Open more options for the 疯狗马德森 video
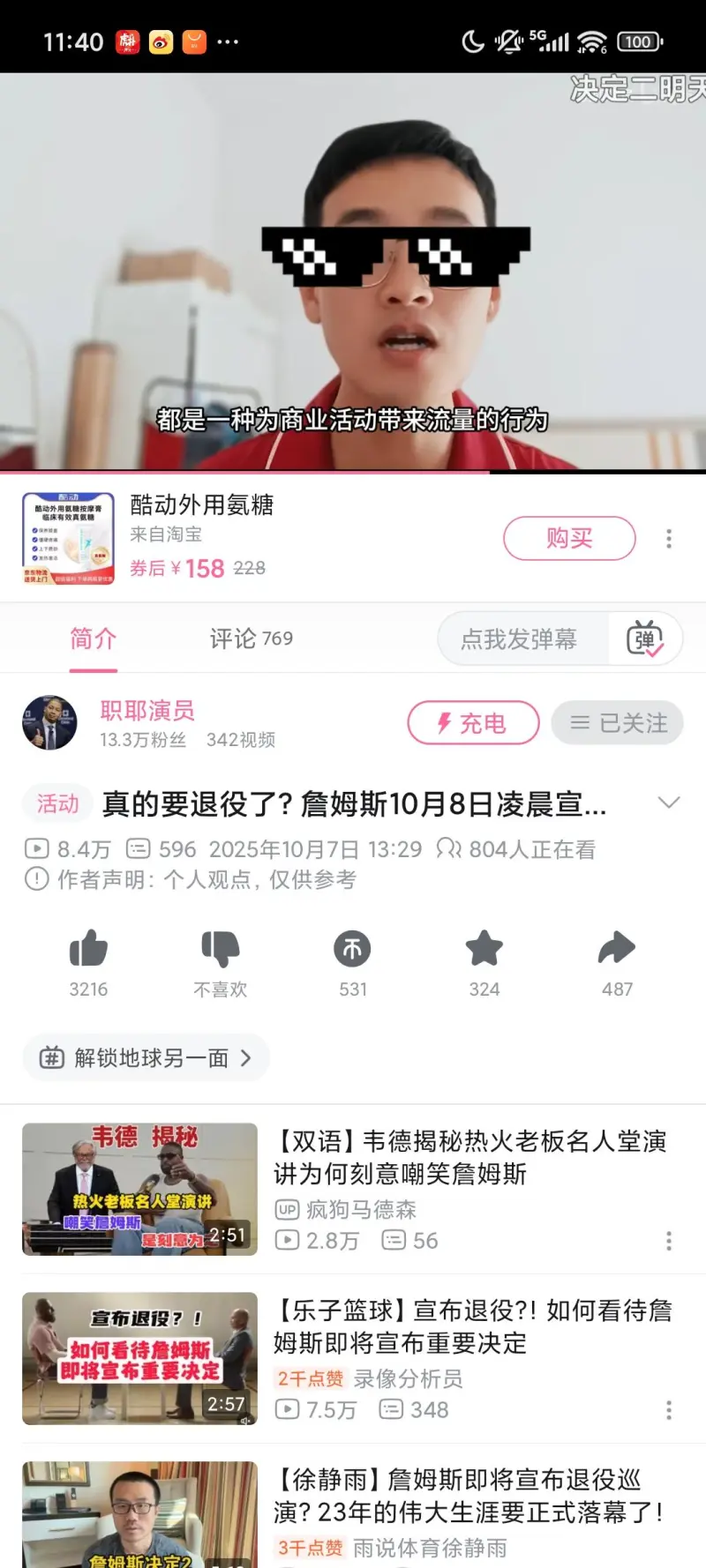The height and width of the screenshot is (1568, 706). 669,1241
